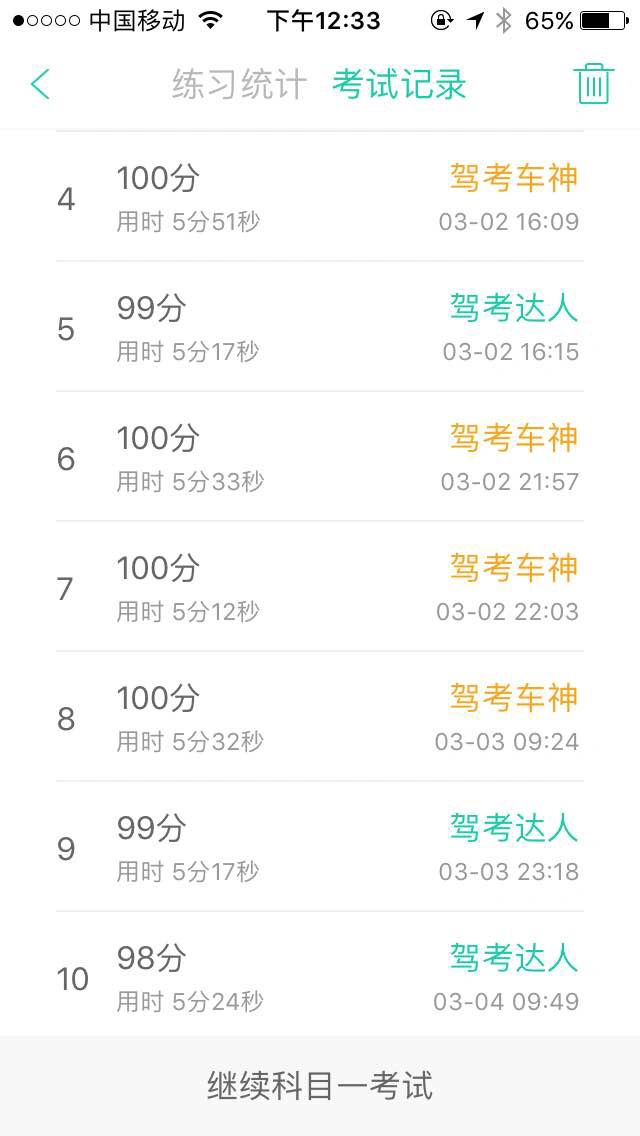Delete exam records with the trash icon
The height and width of the screenshot is (1136, 640).
[x=594, y=84]
